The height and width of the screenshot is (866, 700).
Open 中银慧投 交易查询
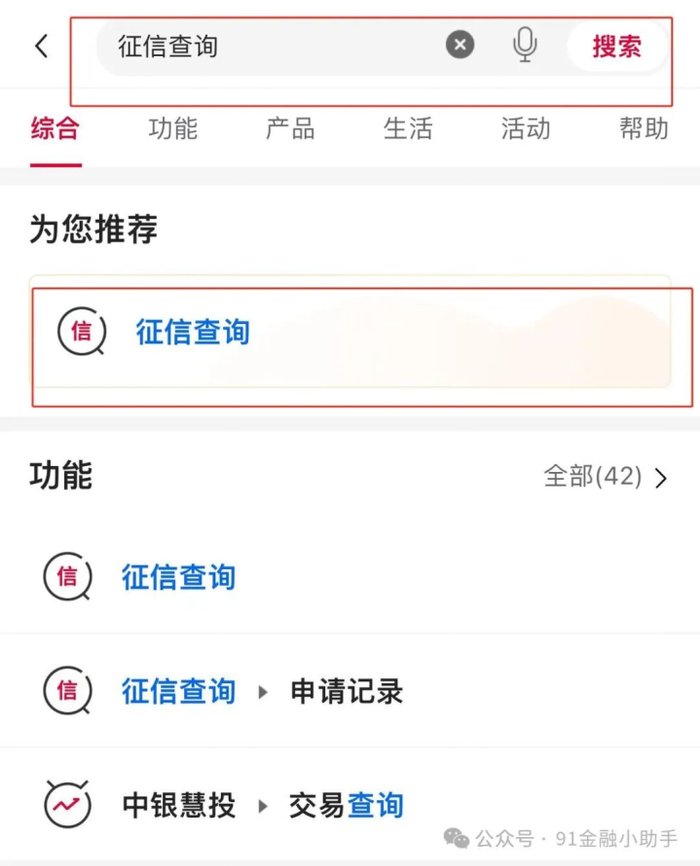(x=262, y=805)
